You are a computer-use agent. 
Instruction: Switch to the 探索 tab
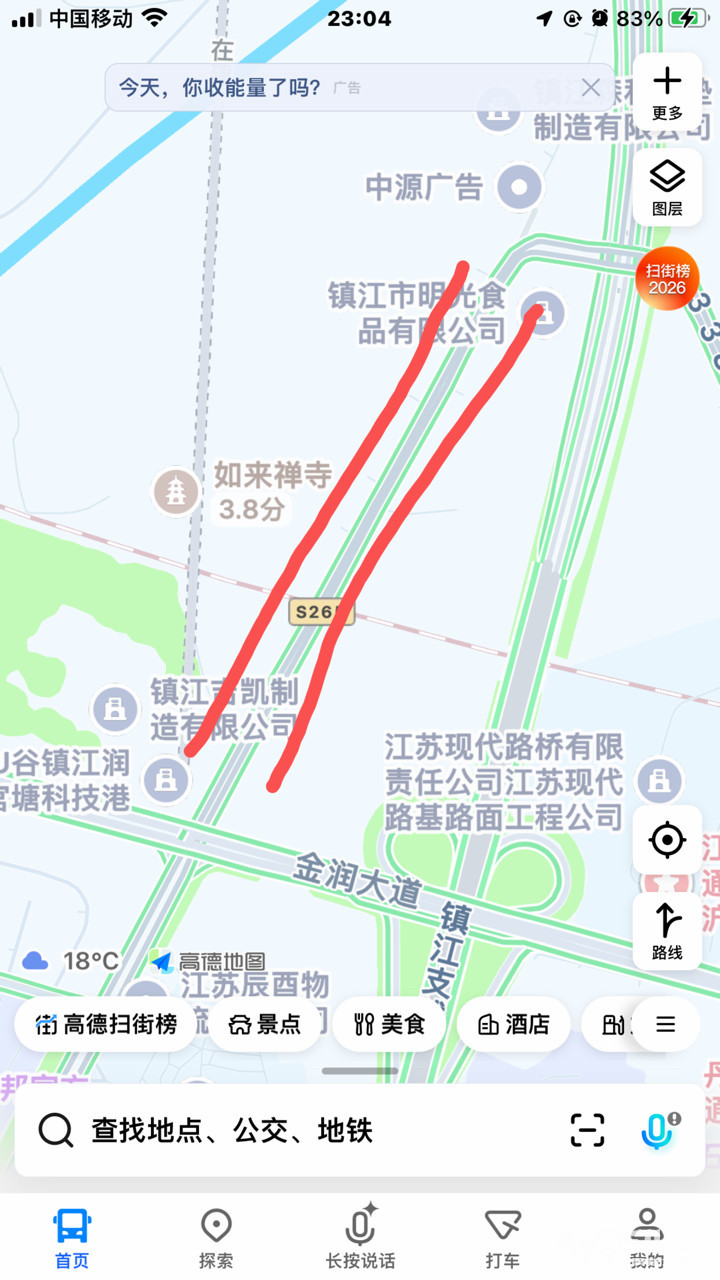(216, 1237)
